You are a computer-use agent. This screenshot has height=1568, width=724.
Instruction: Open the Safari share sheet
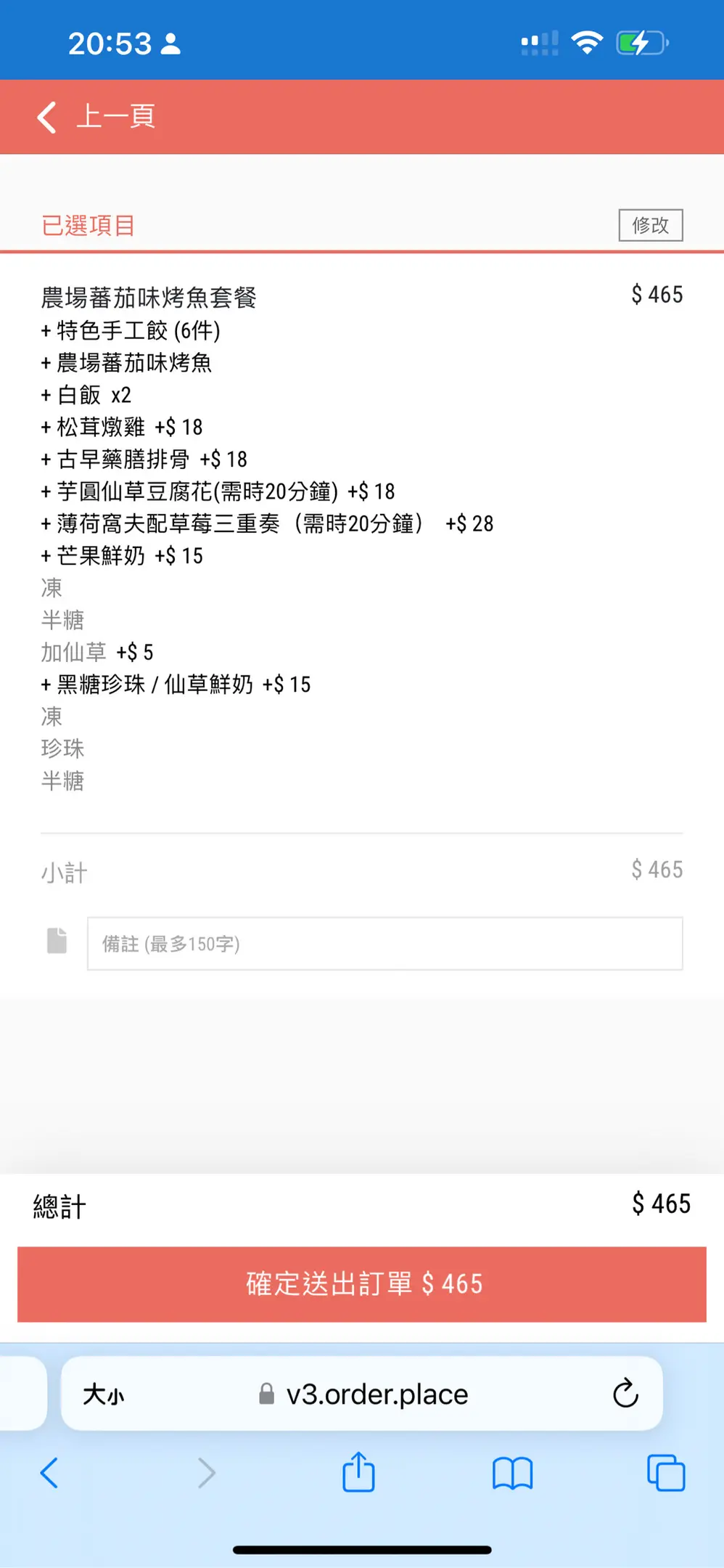[x=358, y=1473]
